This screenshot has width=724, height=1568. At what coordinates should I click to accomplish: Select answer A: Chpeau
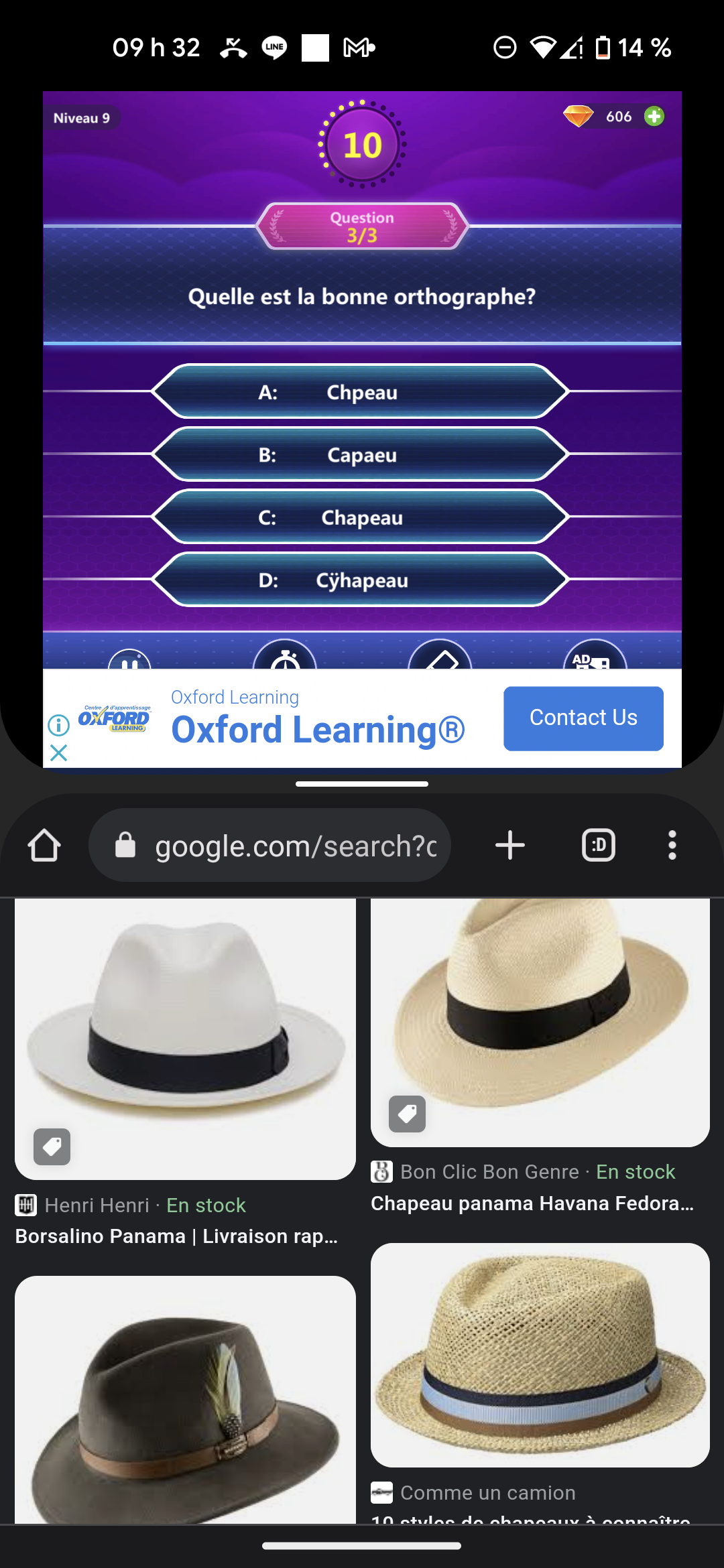click(361, 392)
